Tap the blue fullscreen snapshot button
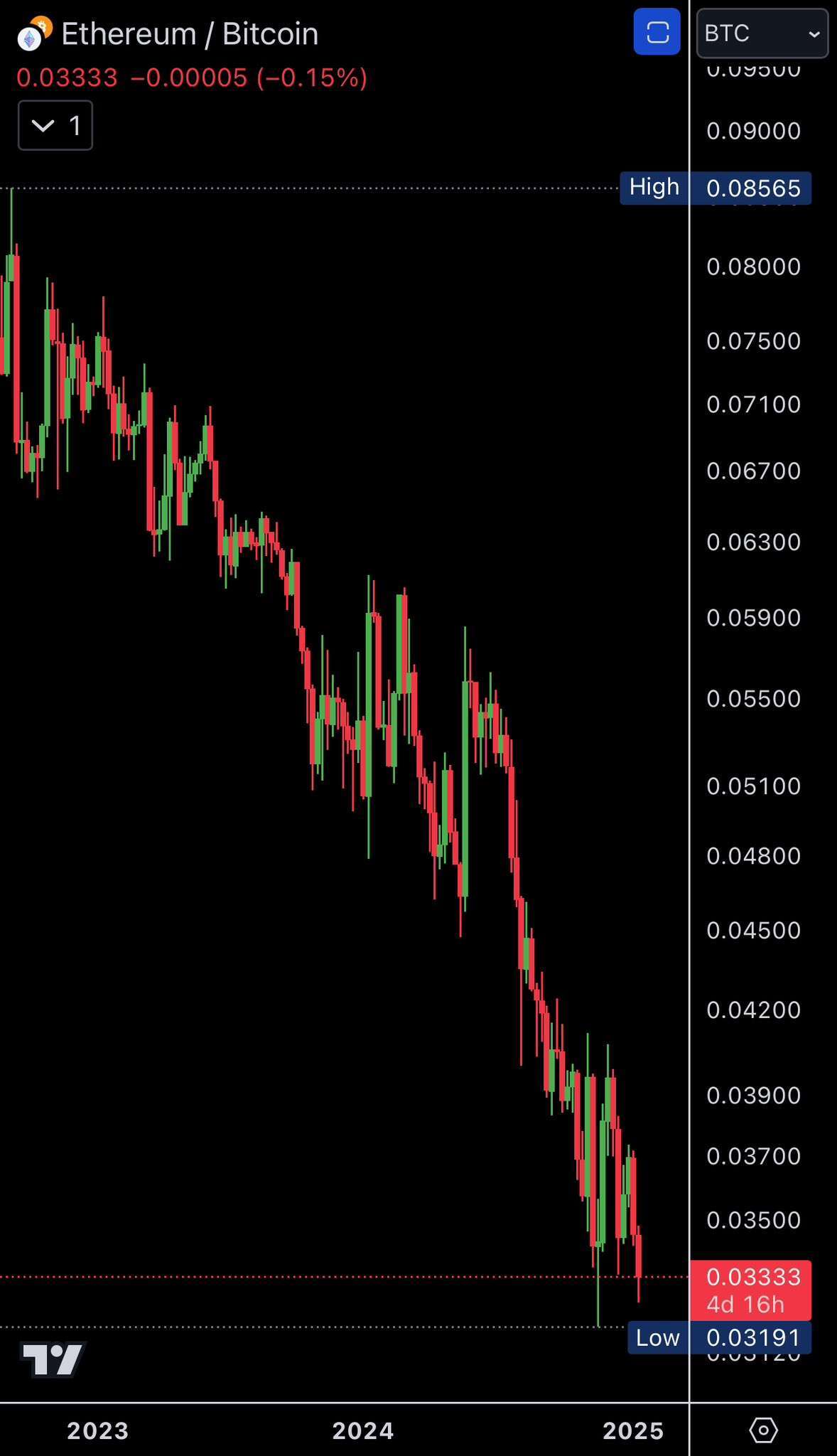The height and width of the screenshot is (1456, 837). [657, 32]
